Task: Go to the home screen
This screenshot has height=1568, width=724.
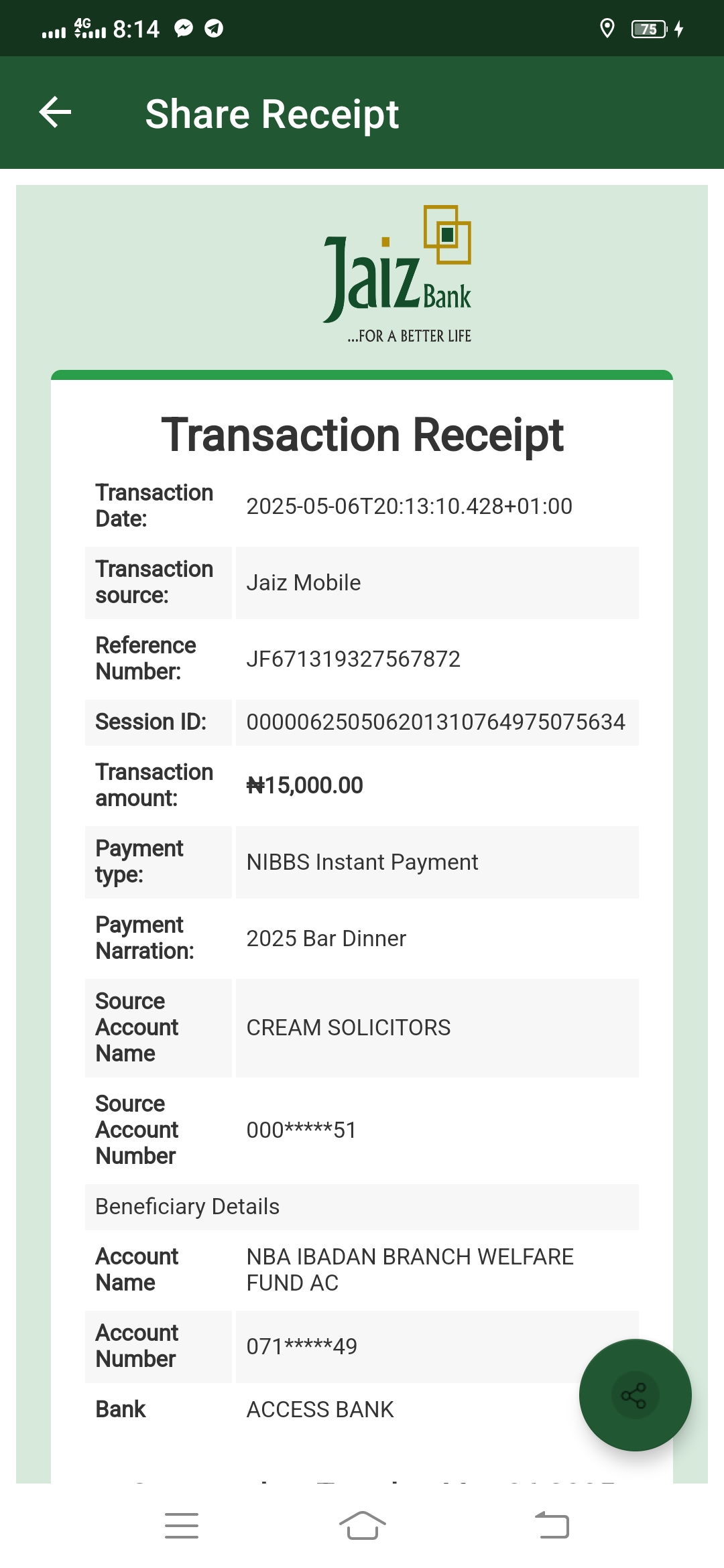Action: (362, 1526)
